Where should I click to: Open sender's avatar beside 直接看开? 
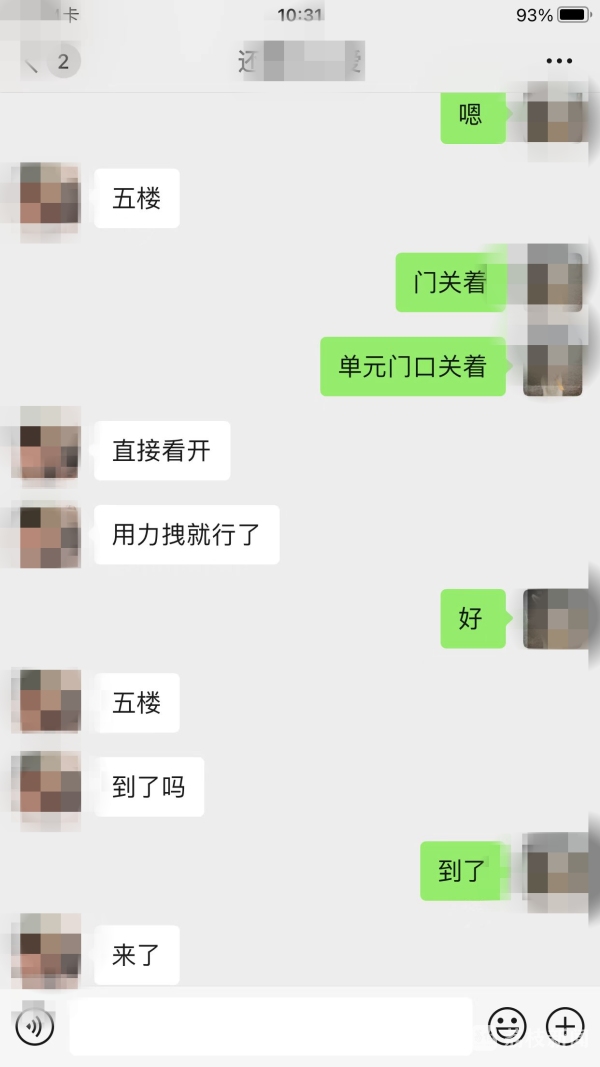(47, 450)
